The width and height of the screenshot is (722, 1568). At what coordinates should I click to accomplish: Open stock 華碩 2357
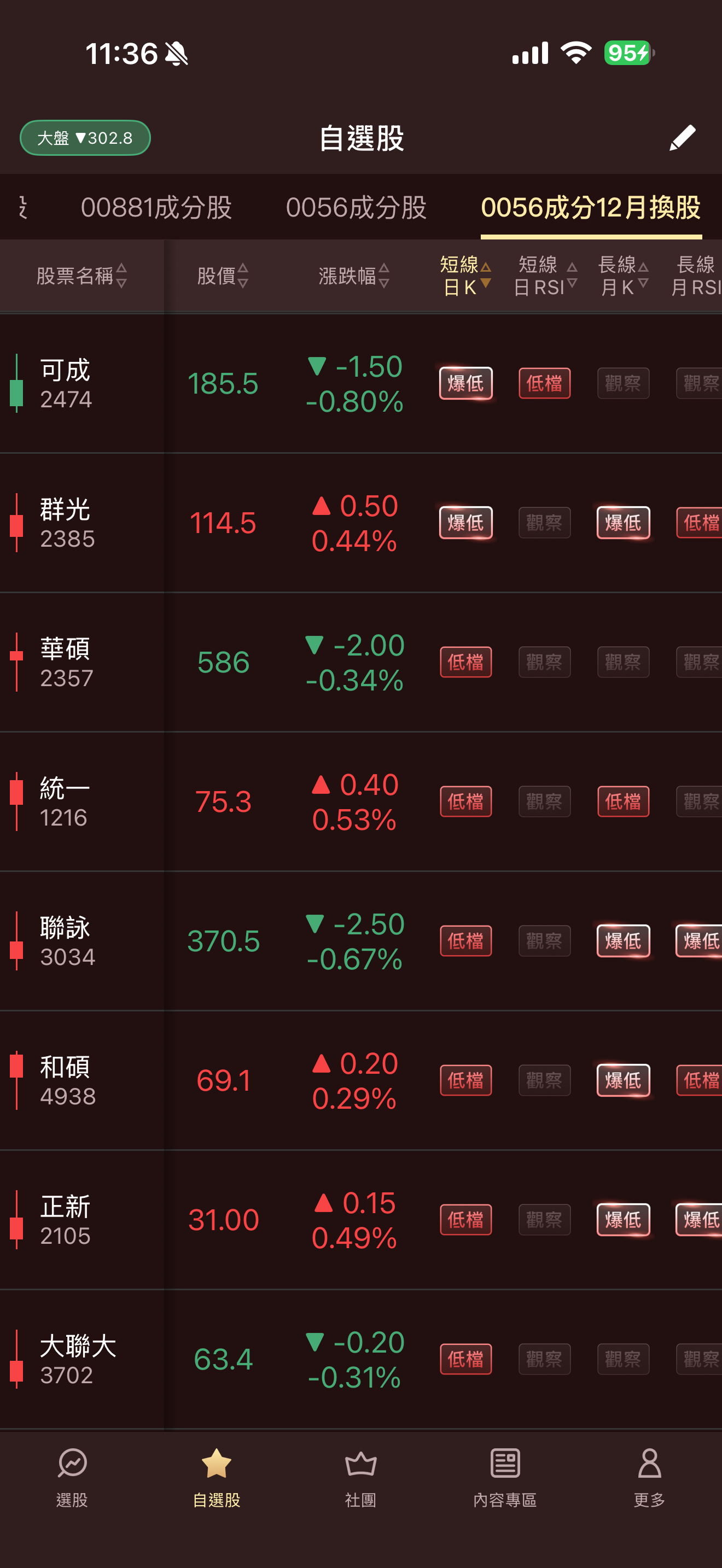point(66,662)
